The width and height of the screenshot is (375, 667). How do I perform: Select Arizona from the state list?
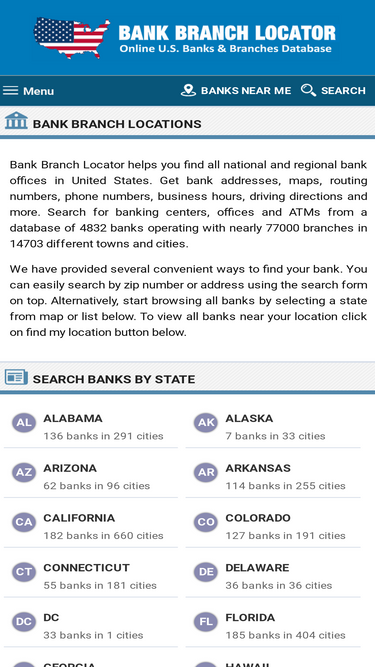coord(91,476)
